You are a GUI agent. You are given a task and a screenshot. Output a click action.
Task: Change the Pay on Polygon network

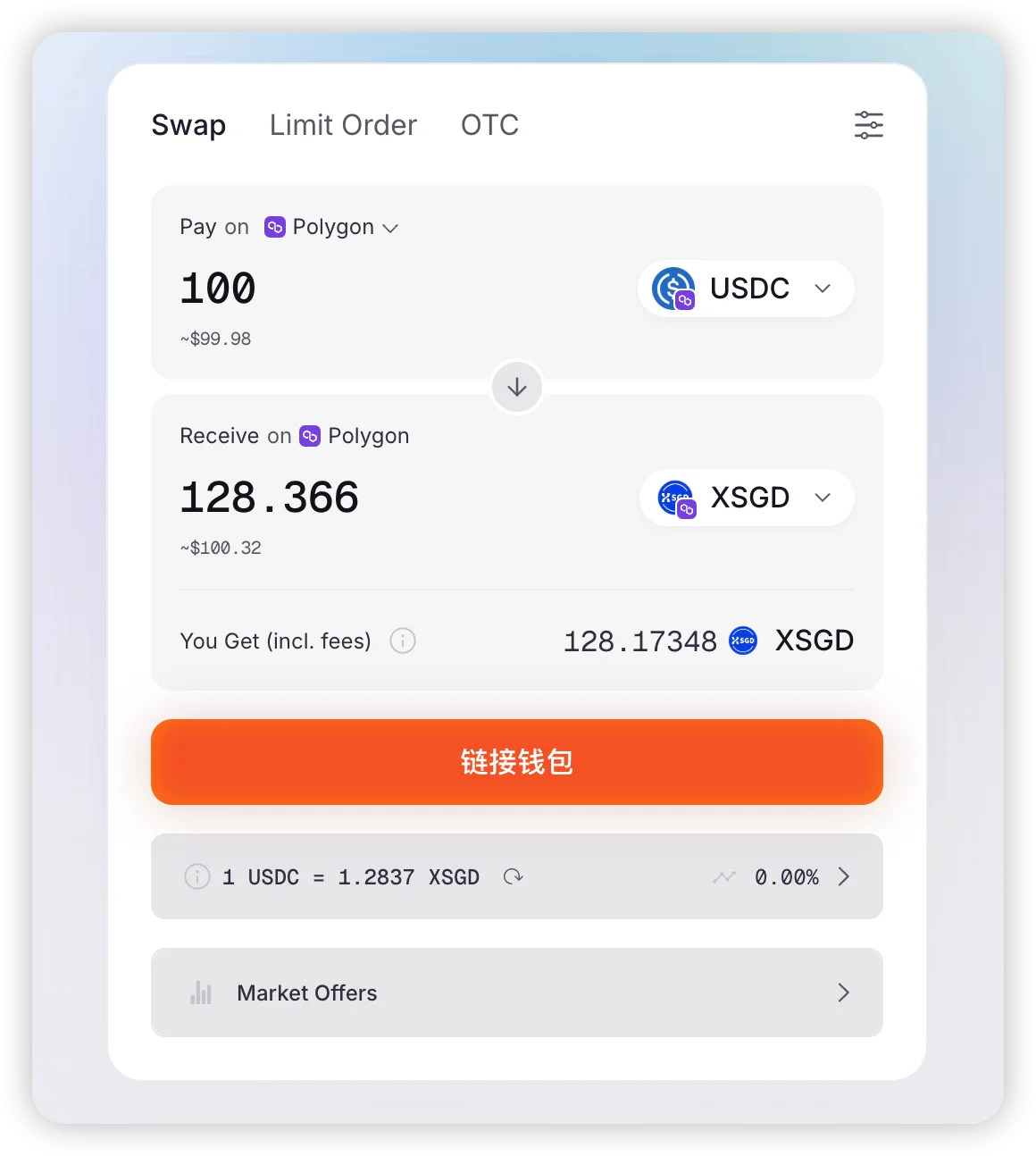point(332,227)
